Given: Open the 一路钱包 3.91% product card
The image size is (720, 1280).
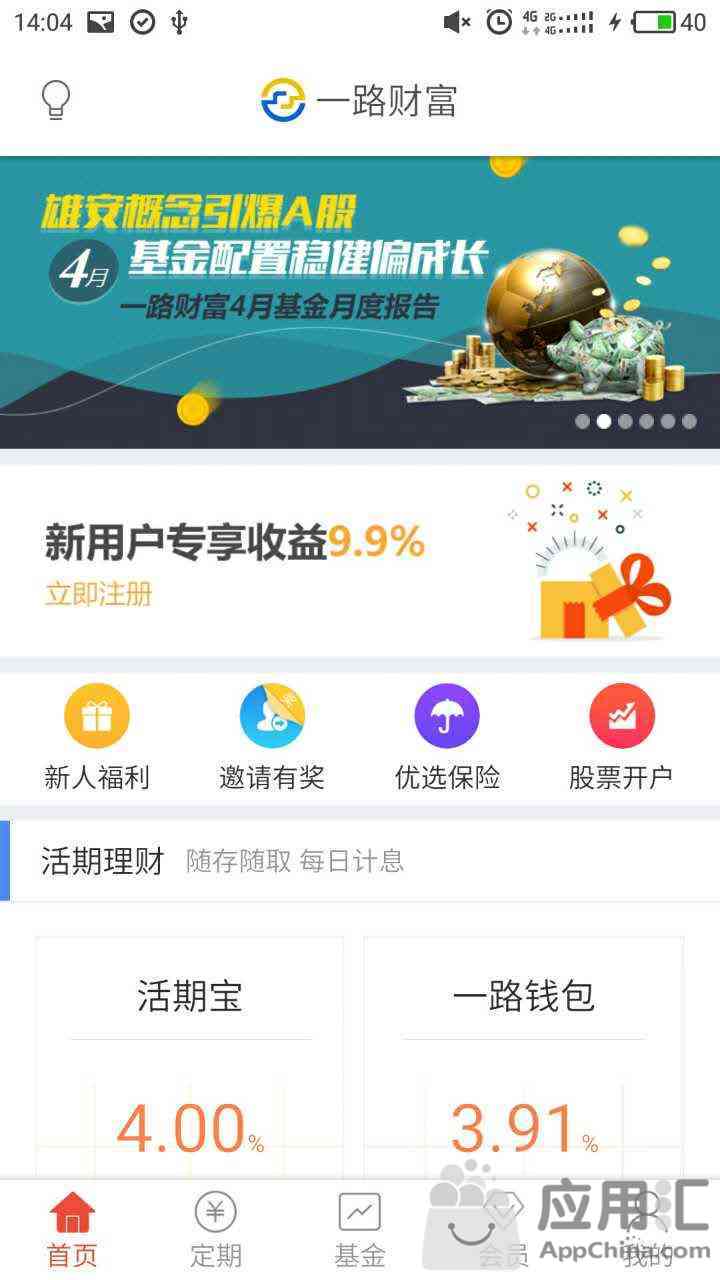Looking at the screenshot, I should [524, 1060].
